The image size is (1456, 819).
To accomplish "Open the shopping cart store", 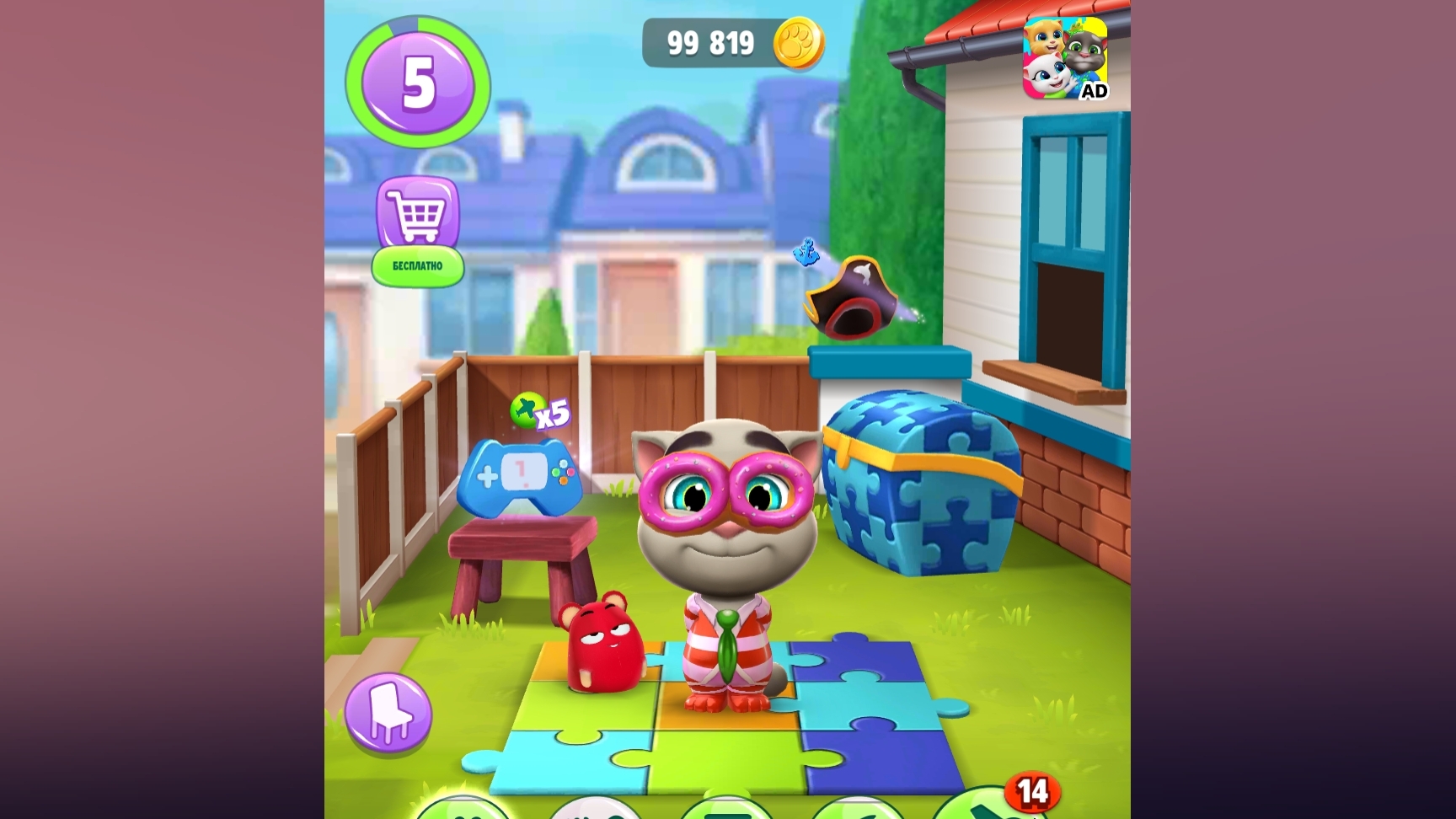I will pyautogui.click(x=418, y=212).
